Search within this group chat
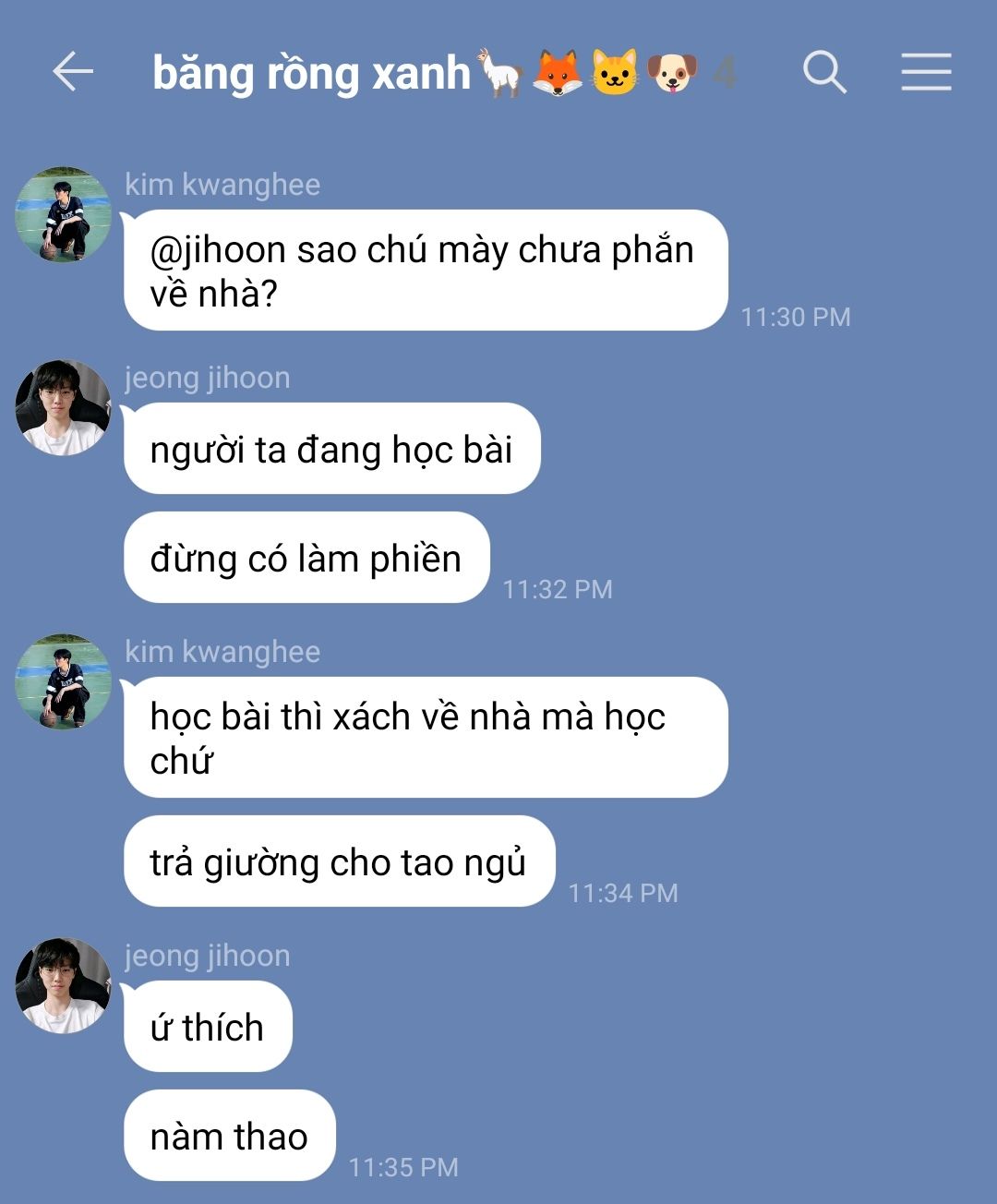The width and height of the screenshot is (997, 1204). point(824,72)
